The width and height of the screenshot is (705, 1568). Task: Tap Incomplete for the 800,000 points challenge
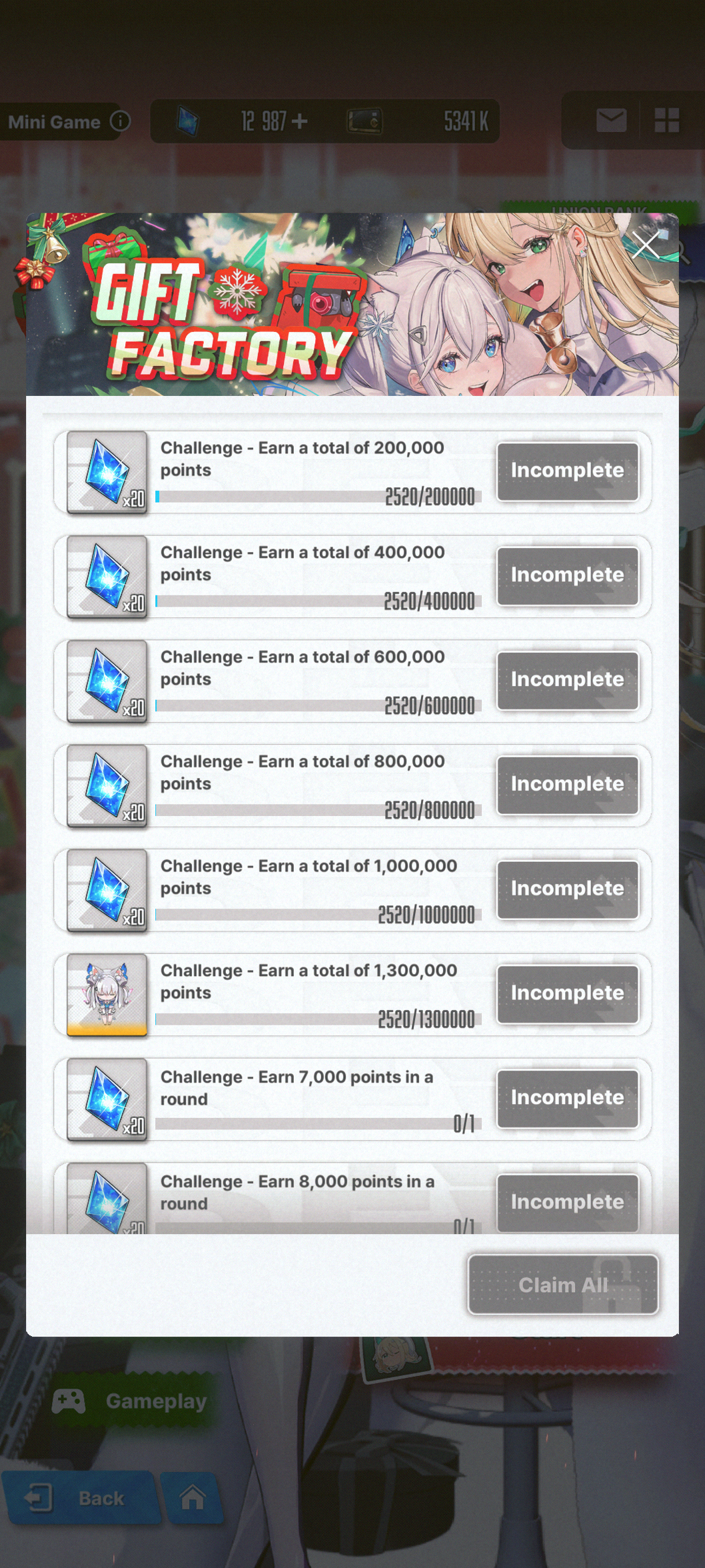[x=568, y=785]
